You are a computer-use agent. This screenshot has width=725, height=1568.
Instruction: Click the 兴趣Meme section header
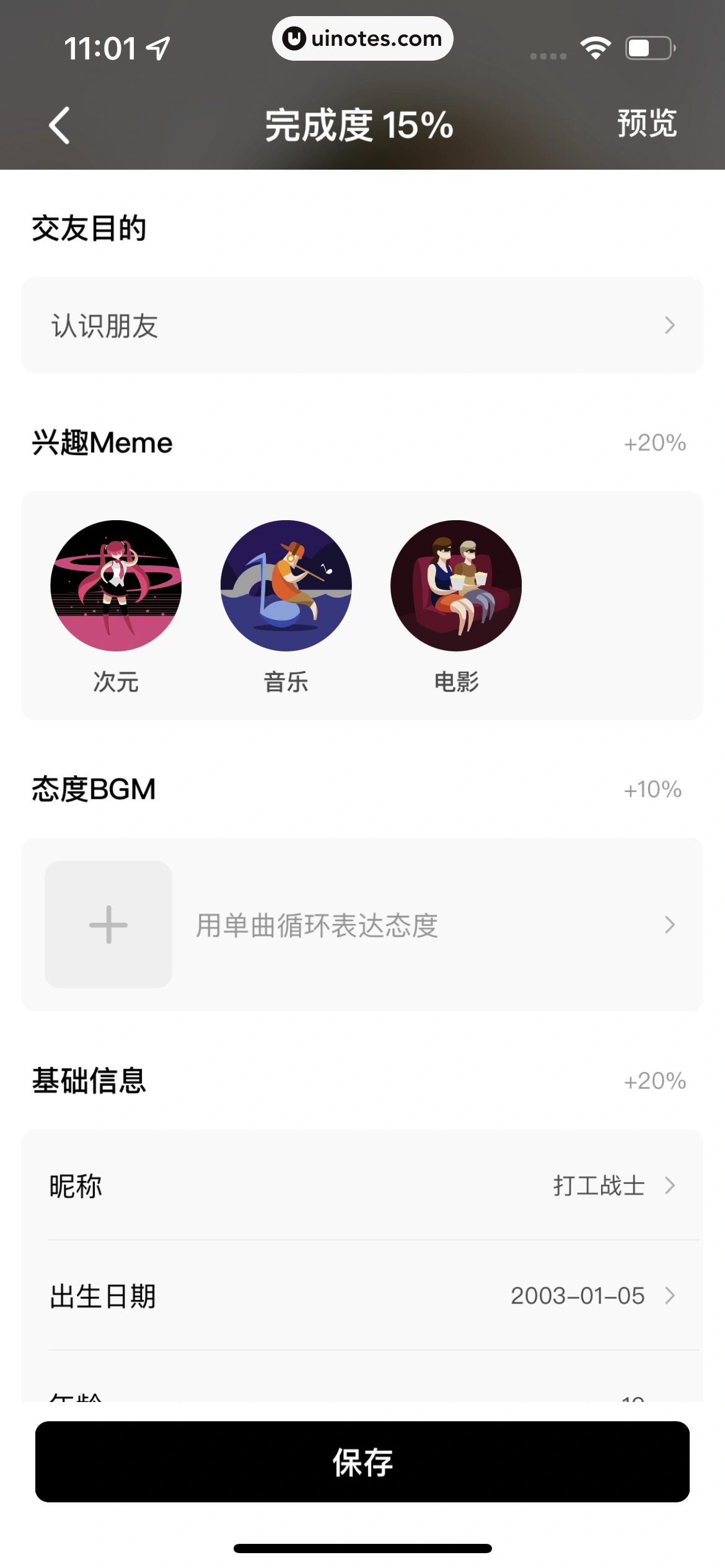[x=102, y=442]
